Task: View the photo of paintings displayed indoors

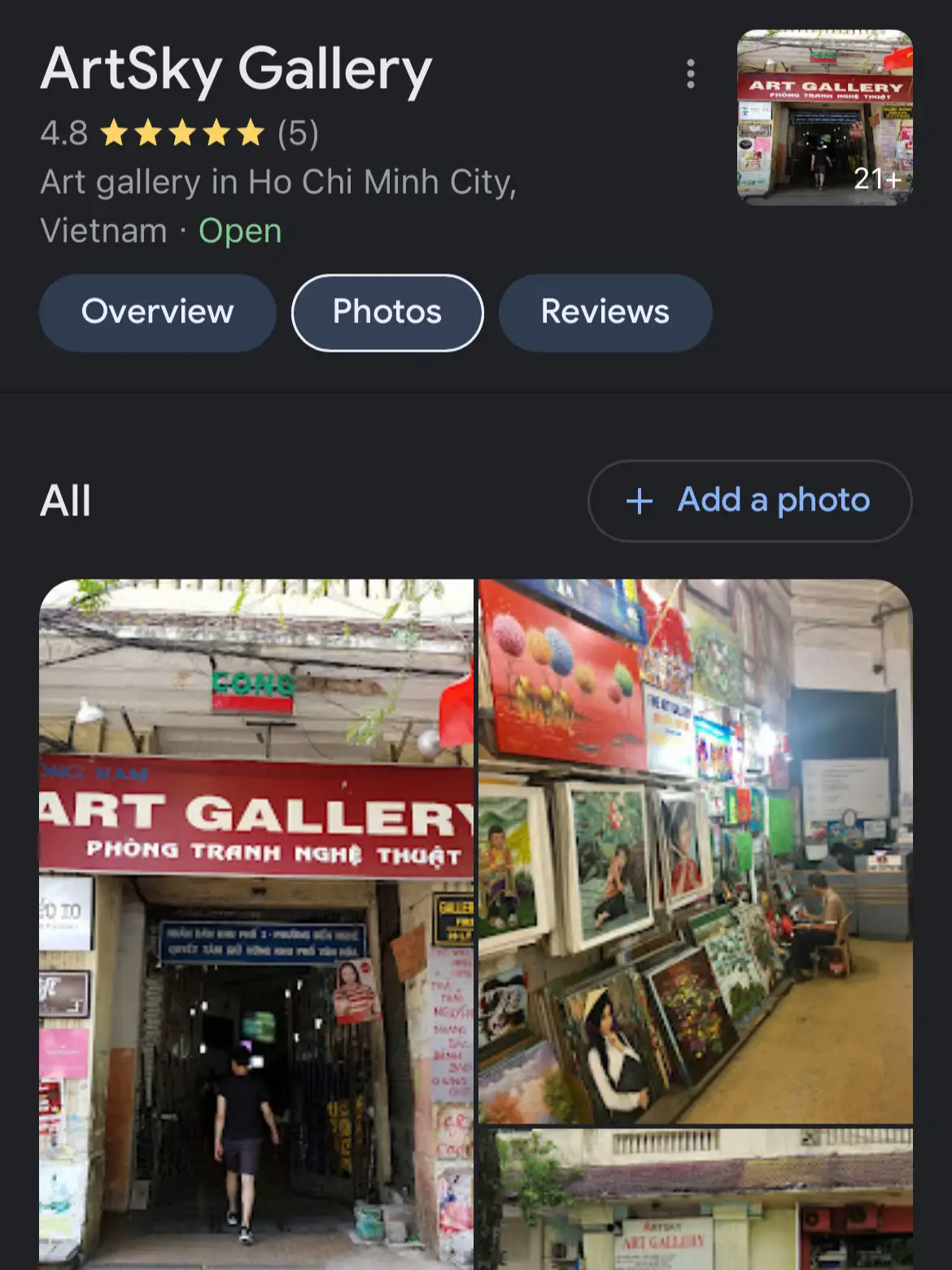Action: [x=696, y=851]
